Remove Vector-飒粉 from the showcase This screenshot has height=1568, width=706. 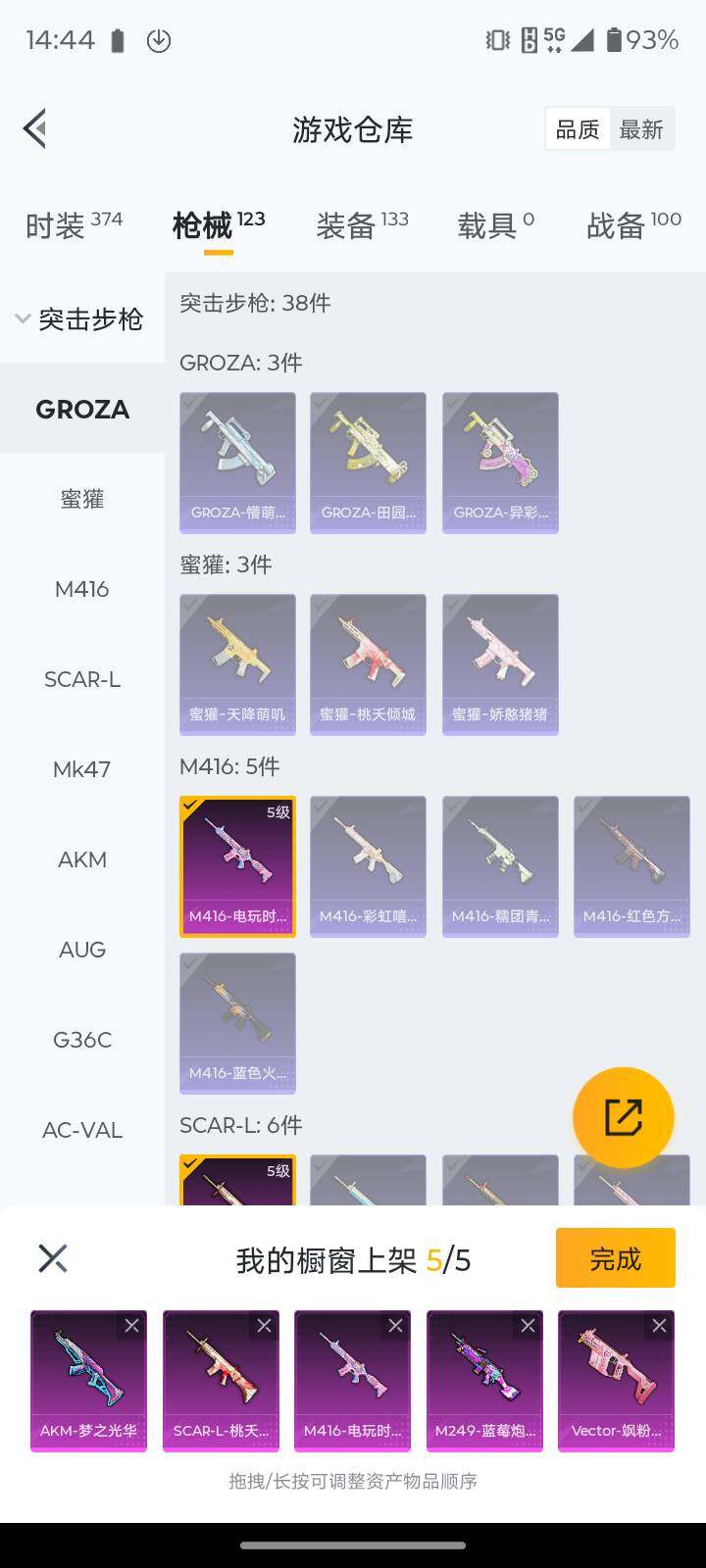click(659, 1326)
